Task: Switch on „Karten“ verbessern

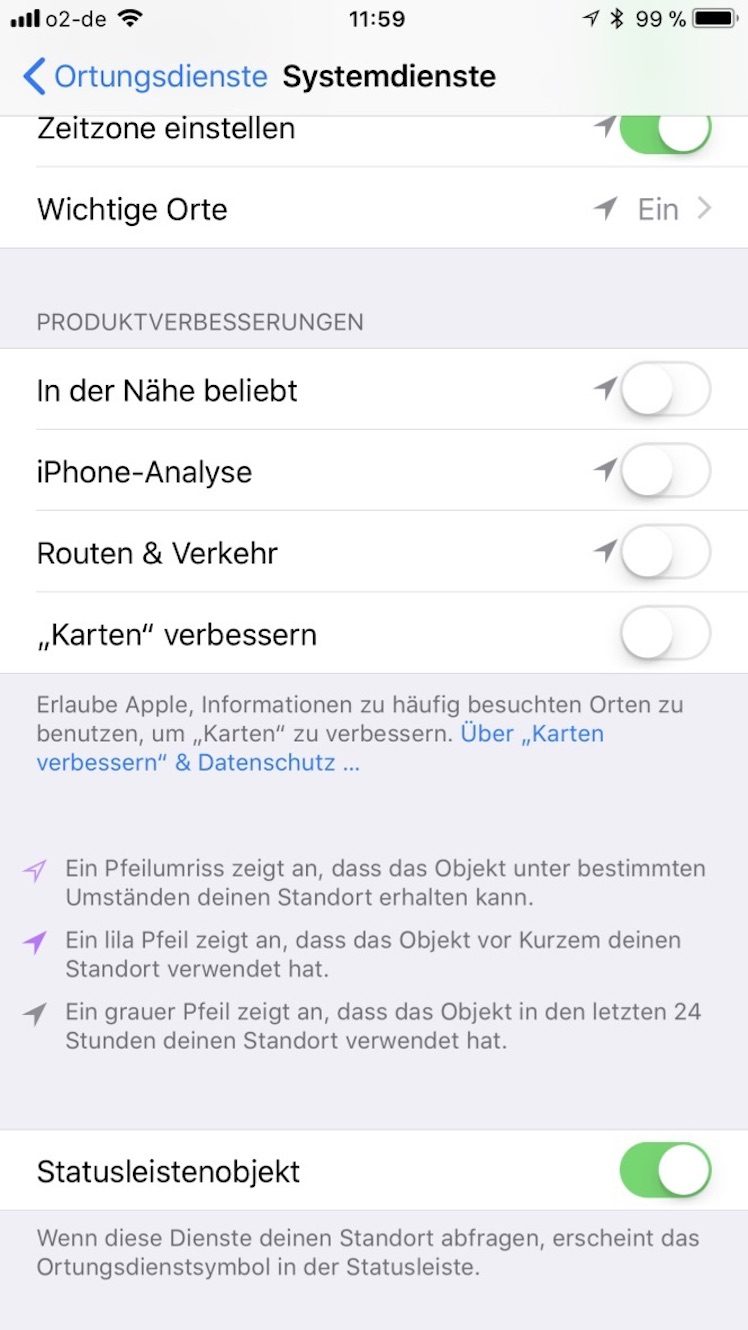Action: click(x=665, y=633)
